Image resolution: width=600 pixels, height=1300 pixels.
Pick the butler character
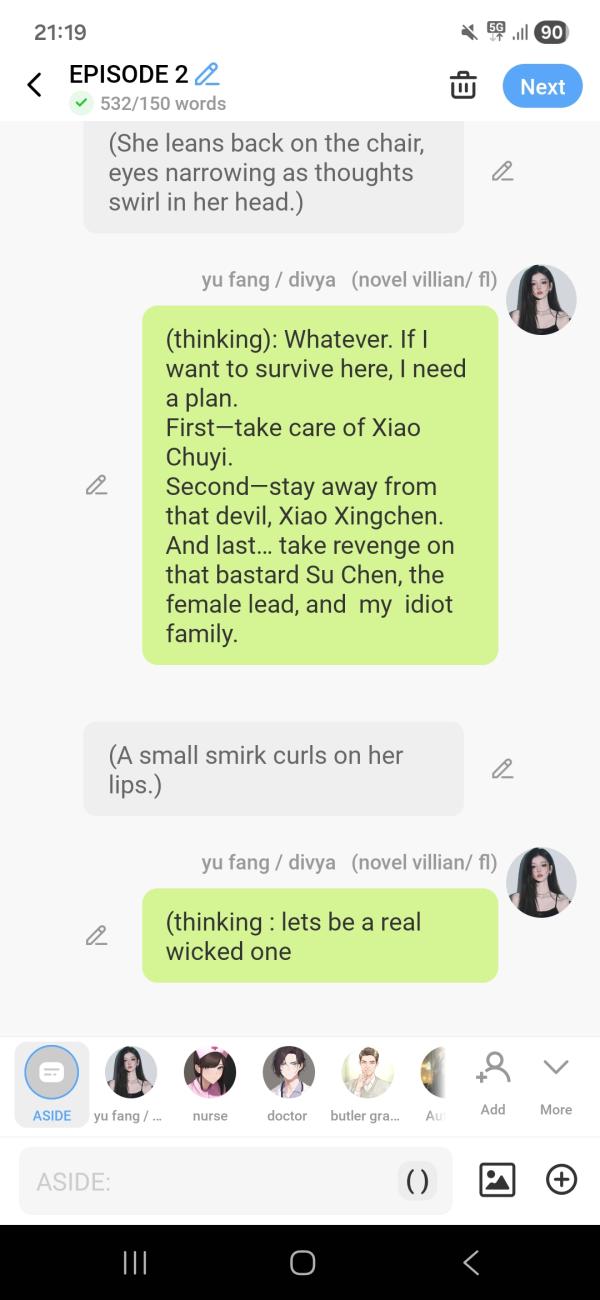pos(367,1084)
